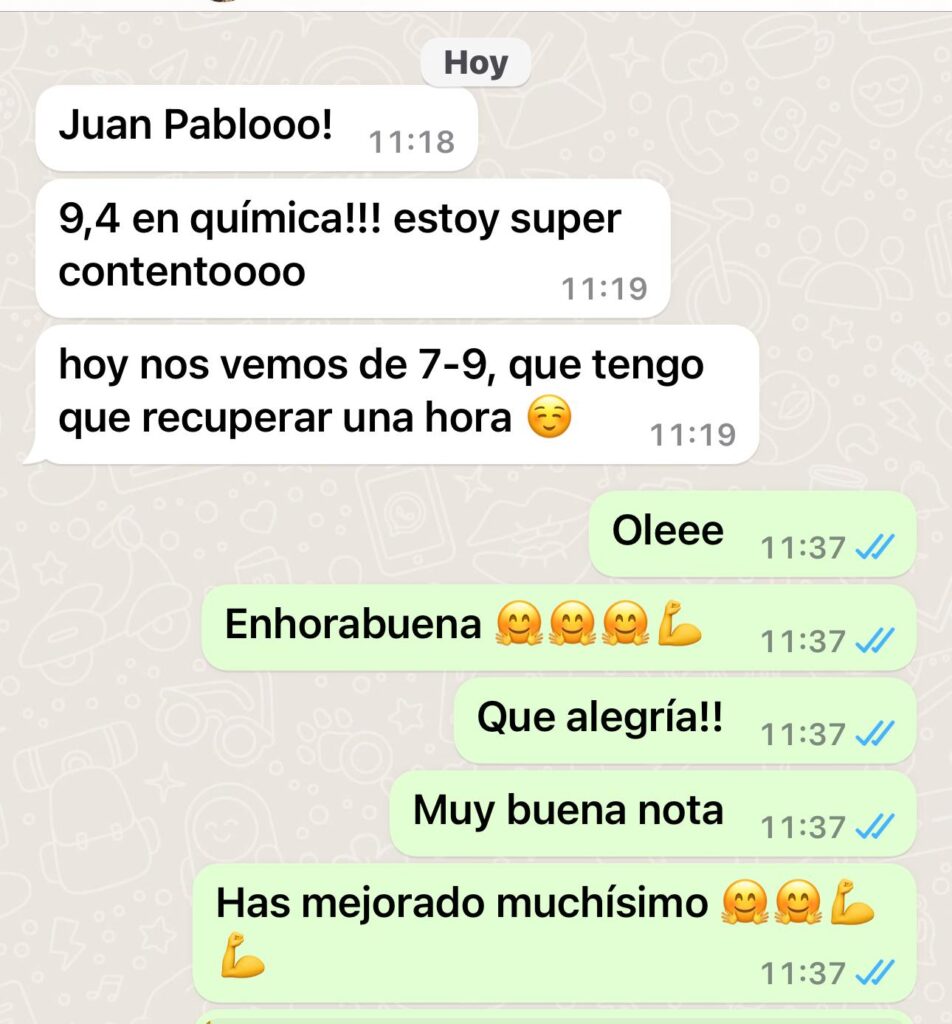Viewport: 952px width, 1024px height.
Task: Click the checkmarks under Has mejorado muchísimo
Action: [x=876, y=969]
